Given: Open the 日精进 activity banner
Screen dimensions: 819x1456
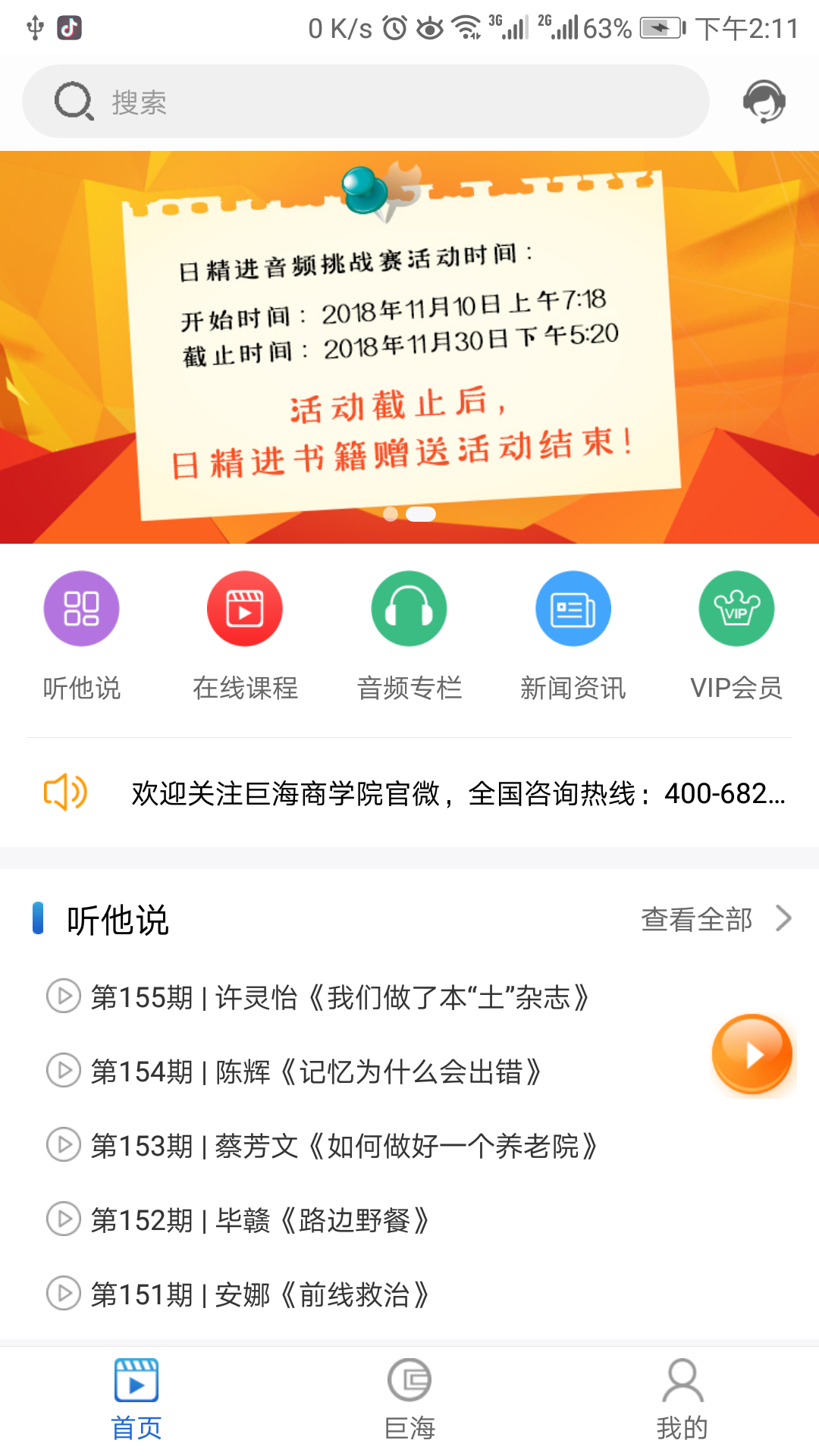Looking at the screenshot, I should point(409,347).
